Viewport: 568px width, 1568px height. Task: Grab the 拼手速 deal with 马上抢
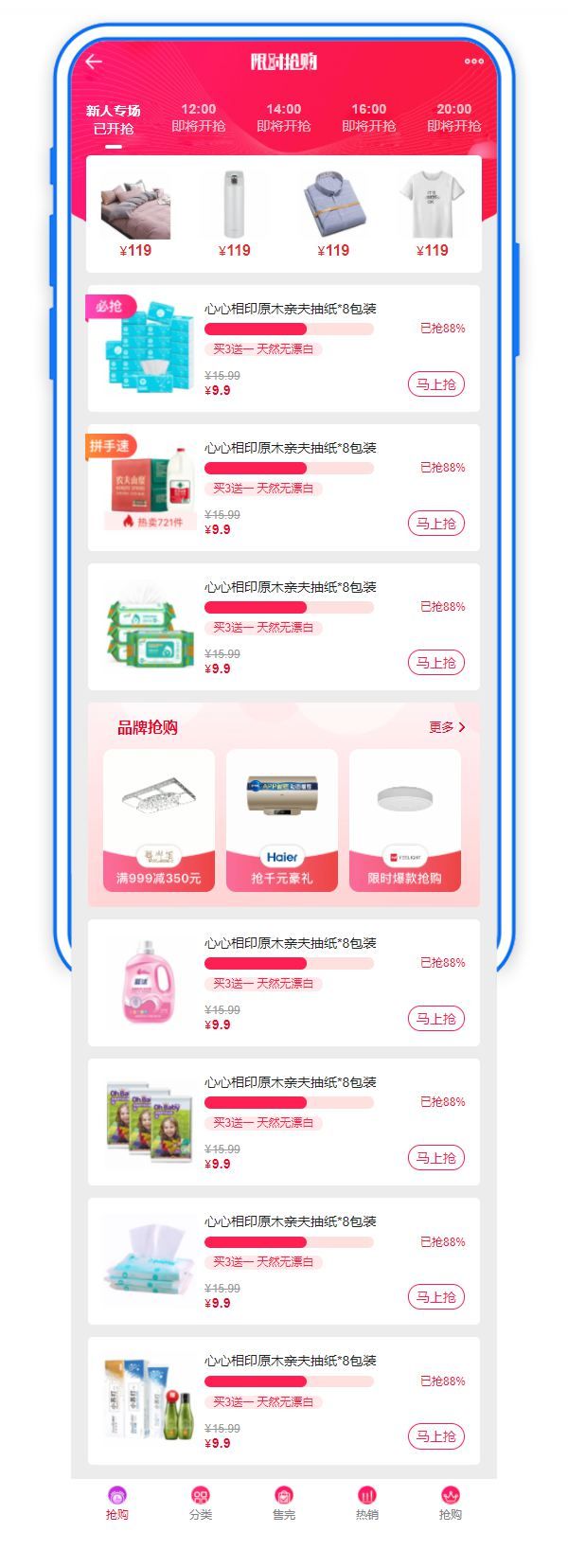coord(436,524)
